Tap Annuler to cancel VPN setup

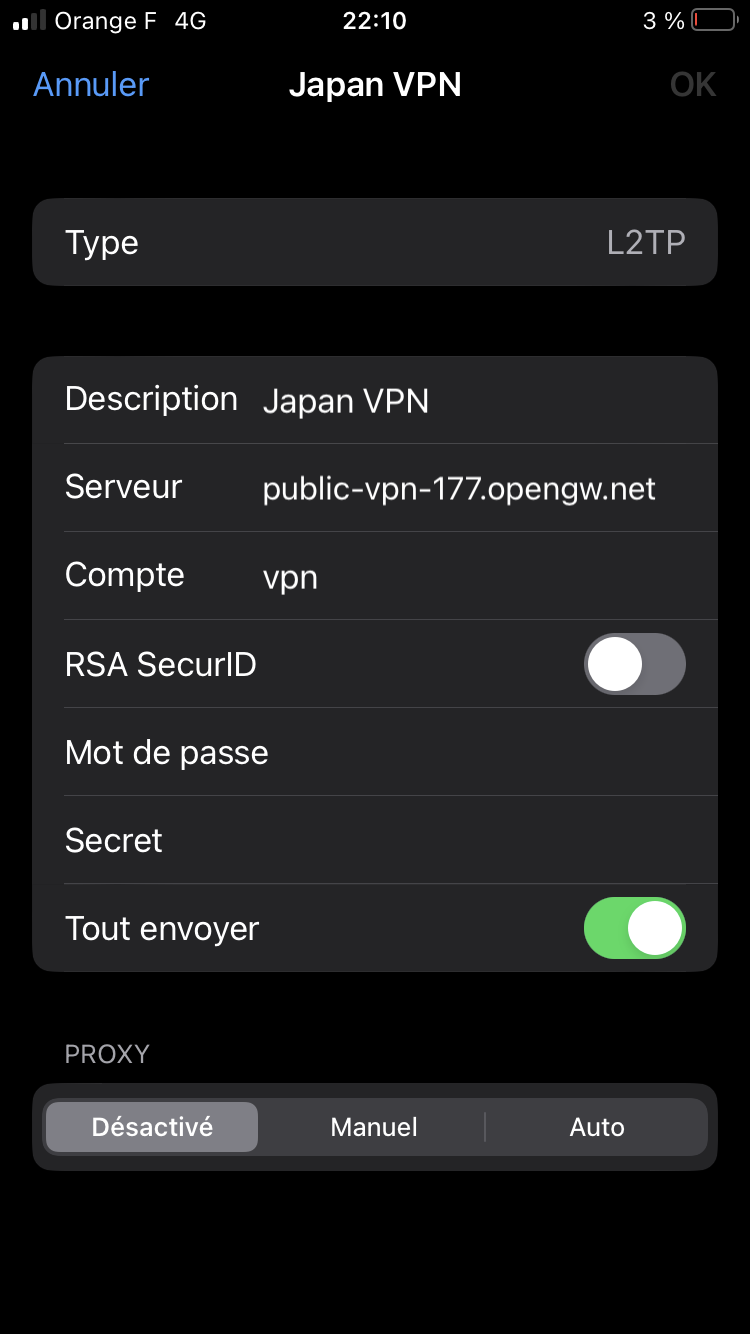pos(91,85)
